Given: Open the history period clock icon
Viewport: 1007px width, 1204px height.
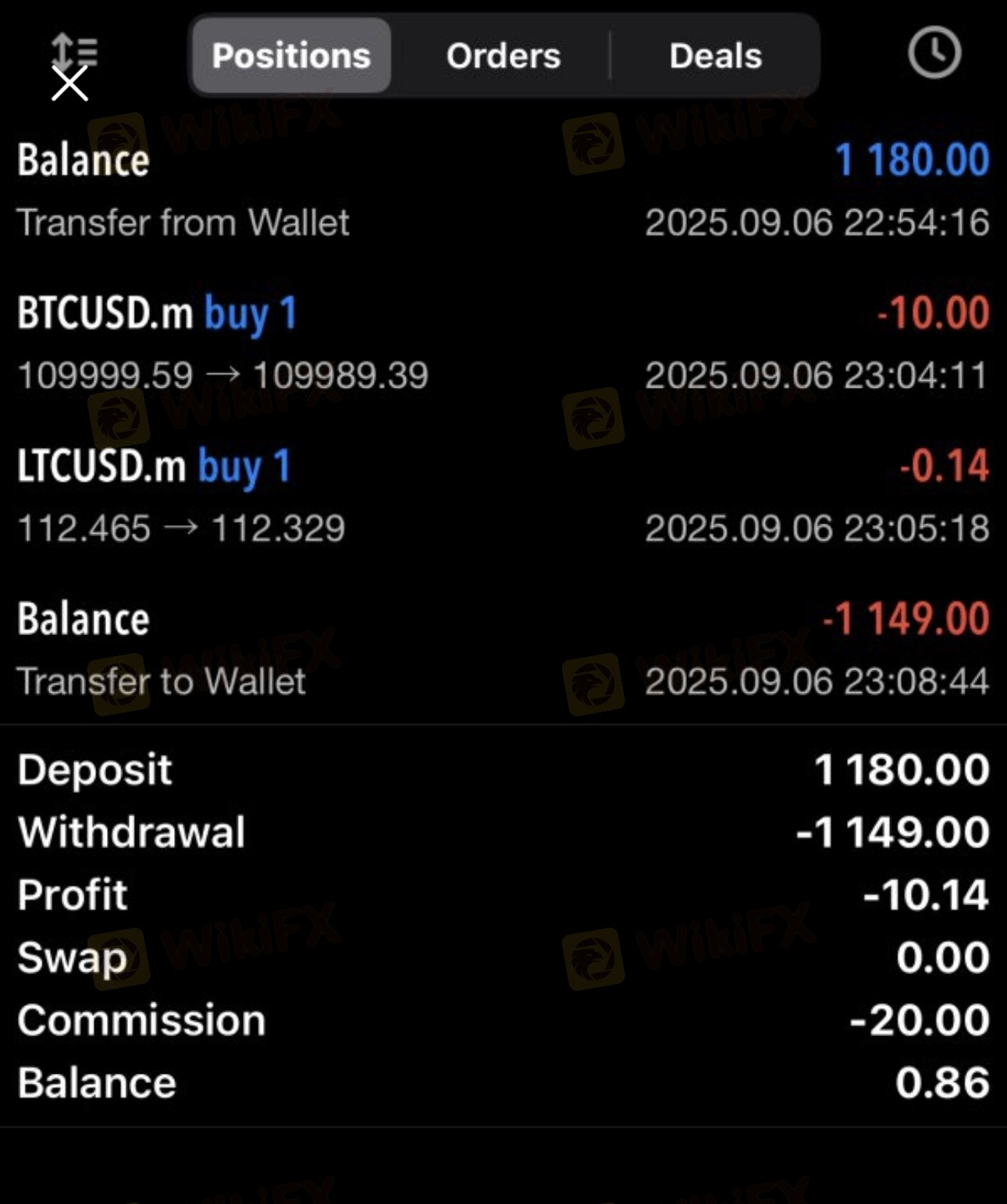Looking at the screenshot, I should [x=934, y=53].
